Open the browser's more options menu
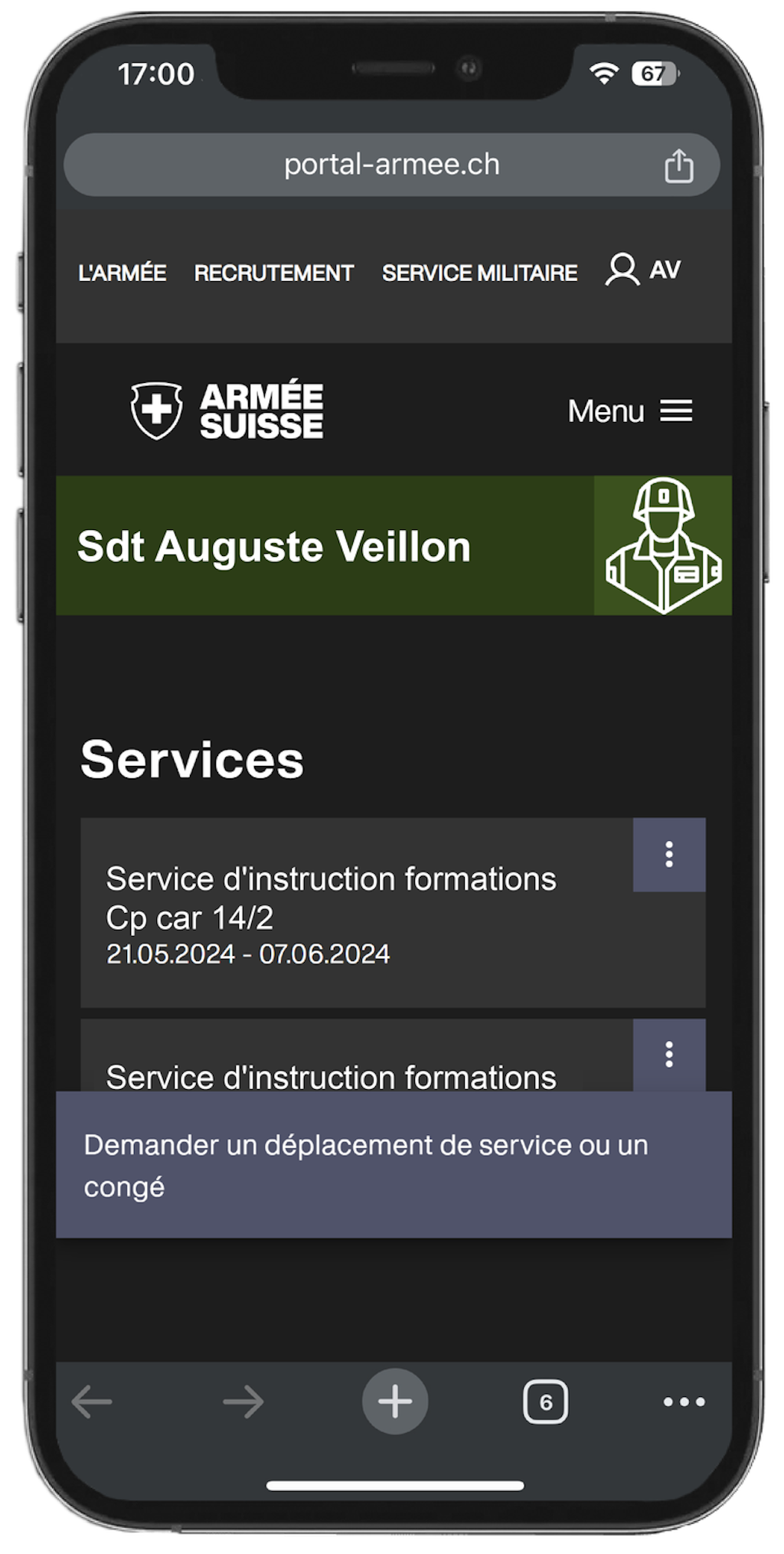 click(x=684, y=1402)
